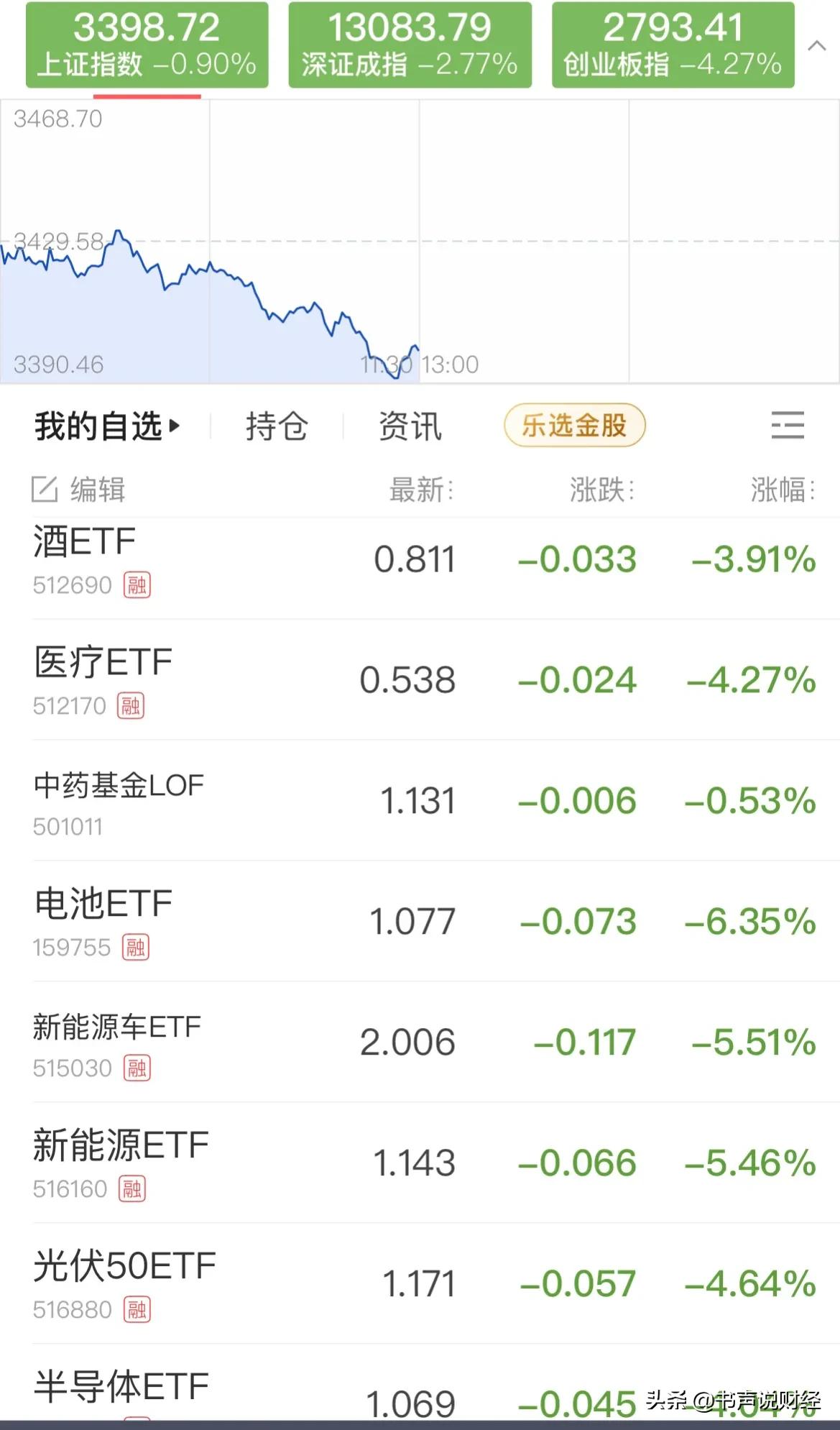
Task: Open the list layout menu icon
Action: pyautogui.click(x=788, y=425)
